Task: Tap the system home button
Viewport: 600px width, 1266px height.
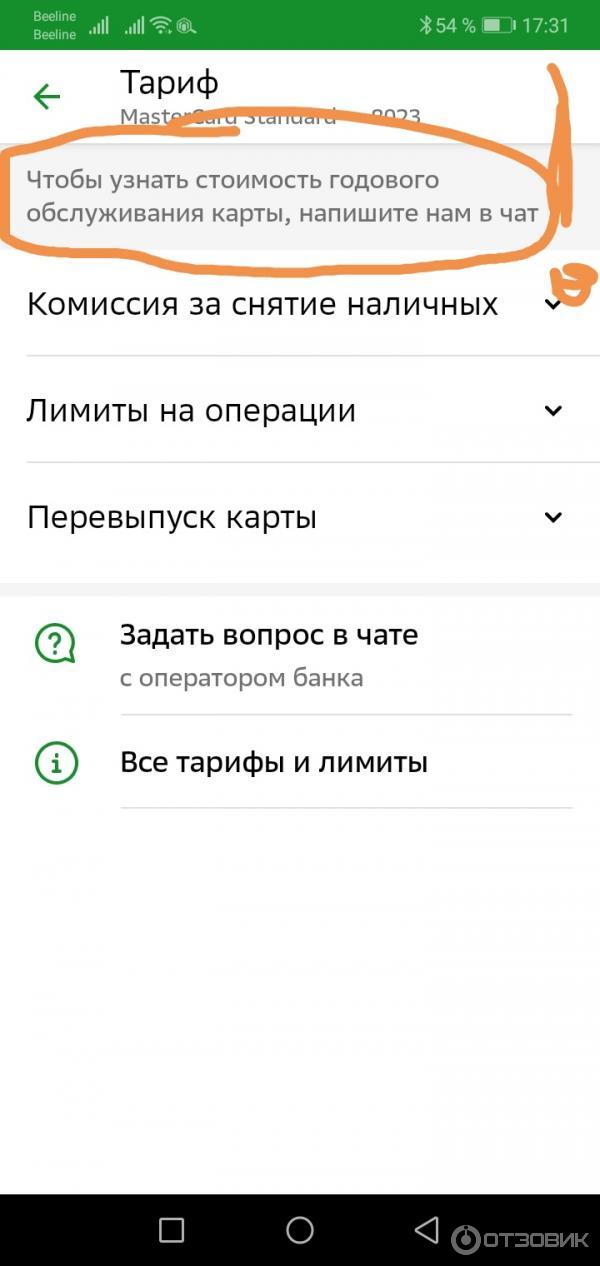Action: 300,1229
